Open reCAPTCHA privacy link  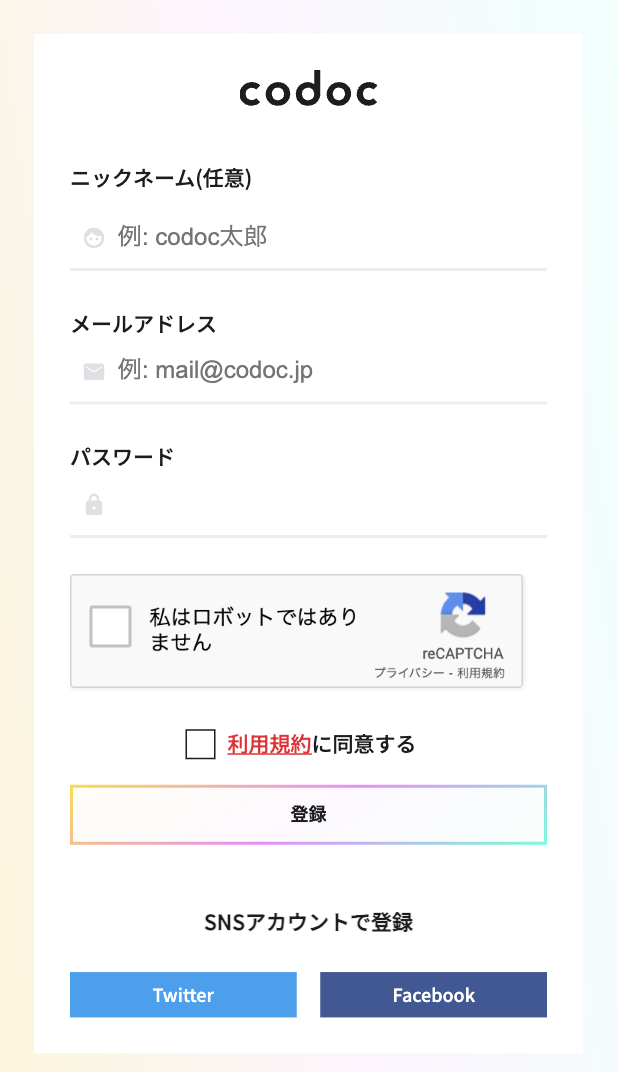[409, 673]
